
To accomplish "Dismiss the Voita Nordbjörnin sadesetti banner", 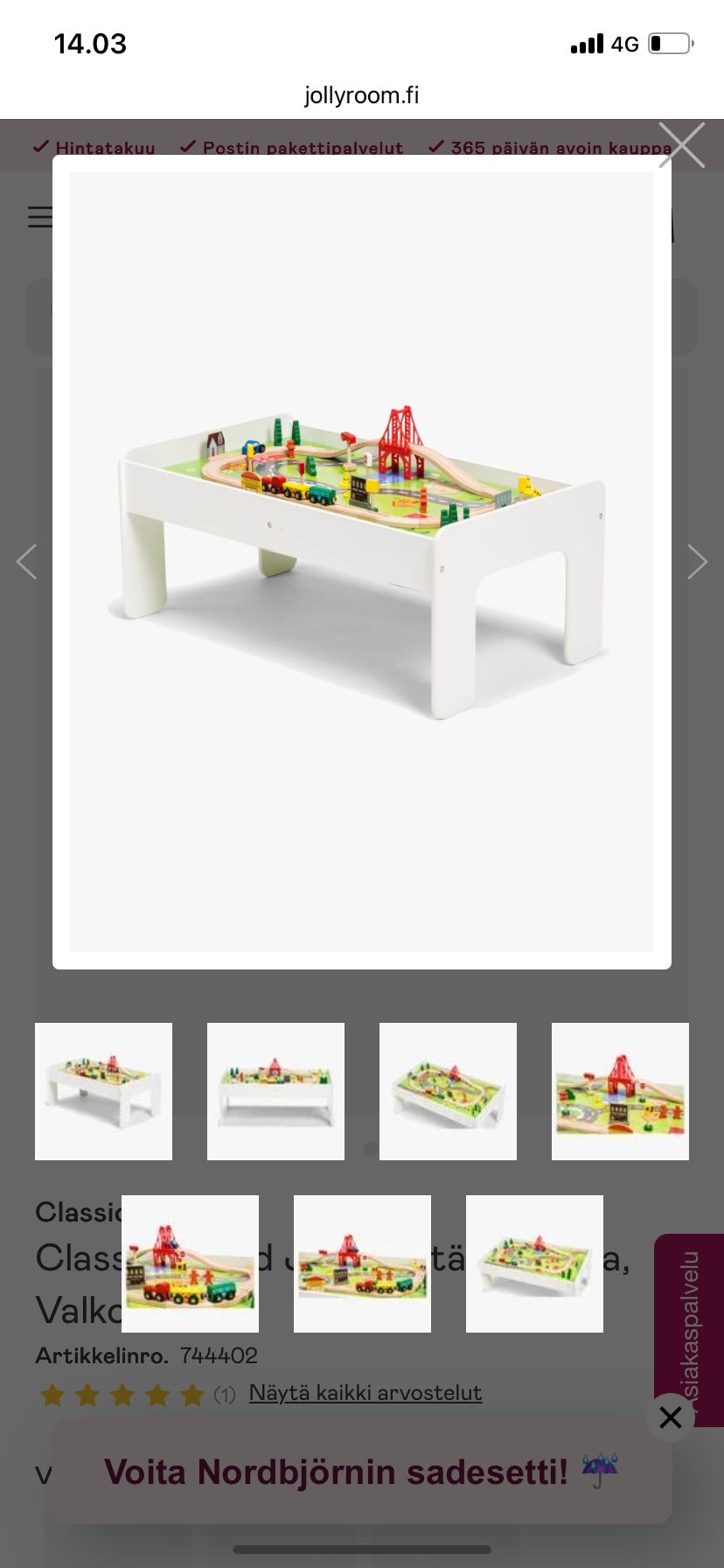I will [671, 1417].
